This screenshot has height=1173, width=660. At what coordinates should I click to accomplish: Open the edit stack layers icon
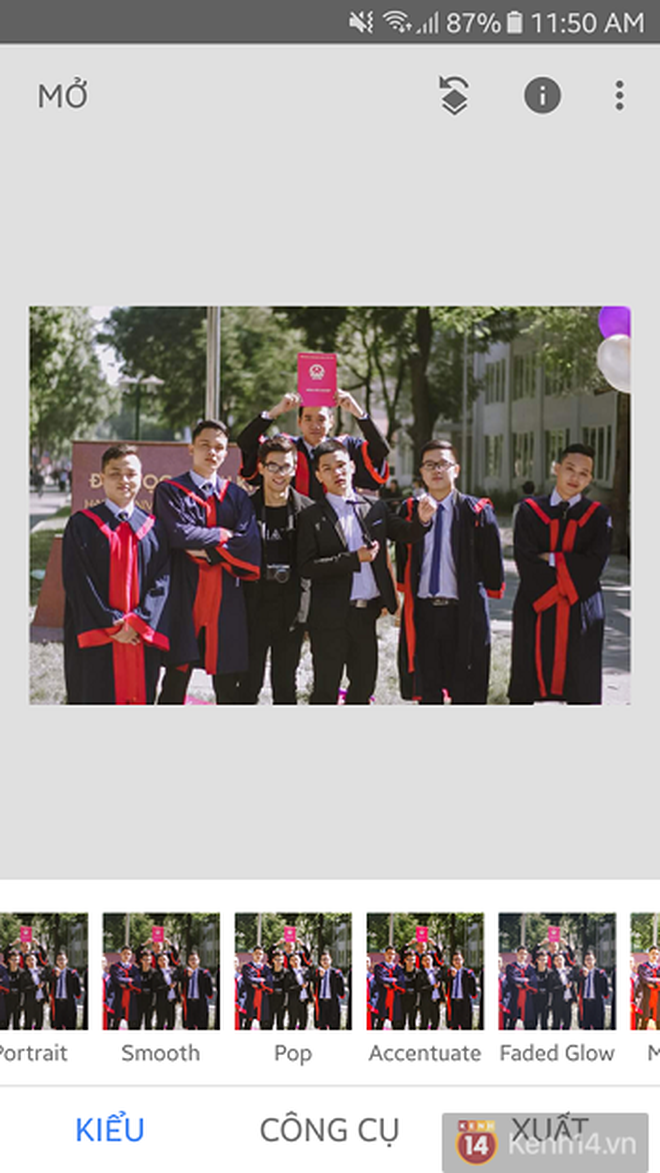point(454,96)
